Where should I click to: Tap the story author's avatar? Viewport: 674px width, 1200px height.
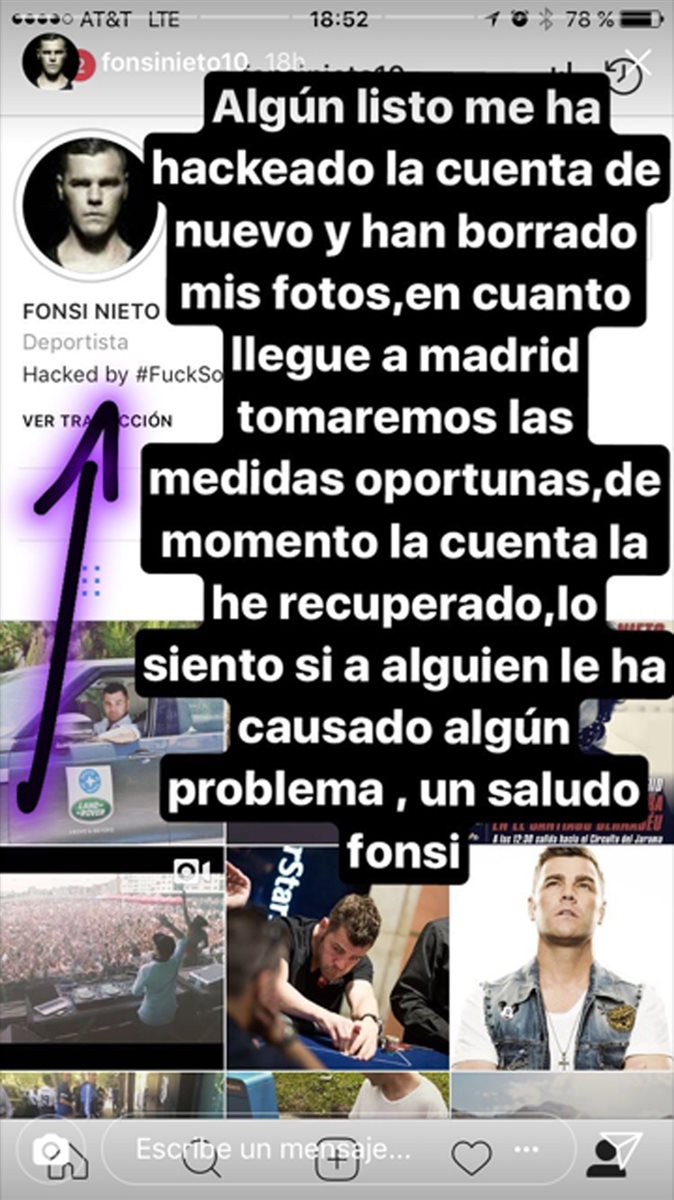[49, 61]
